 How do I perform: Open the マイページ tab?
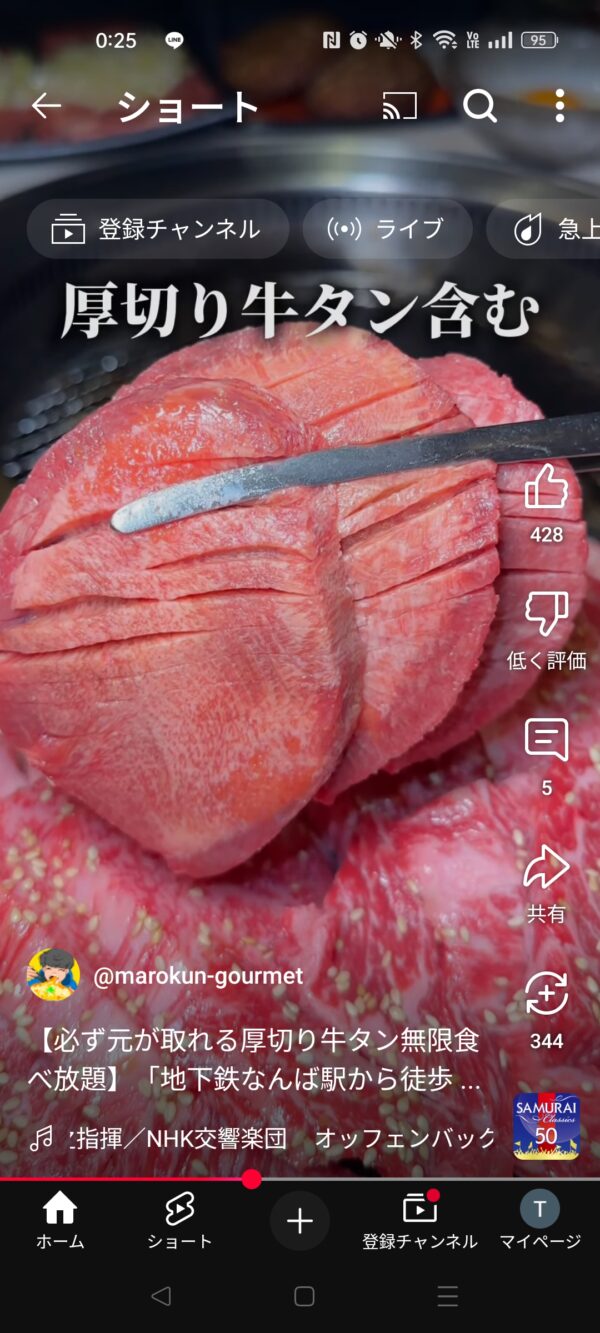(x=540, y=1221)
